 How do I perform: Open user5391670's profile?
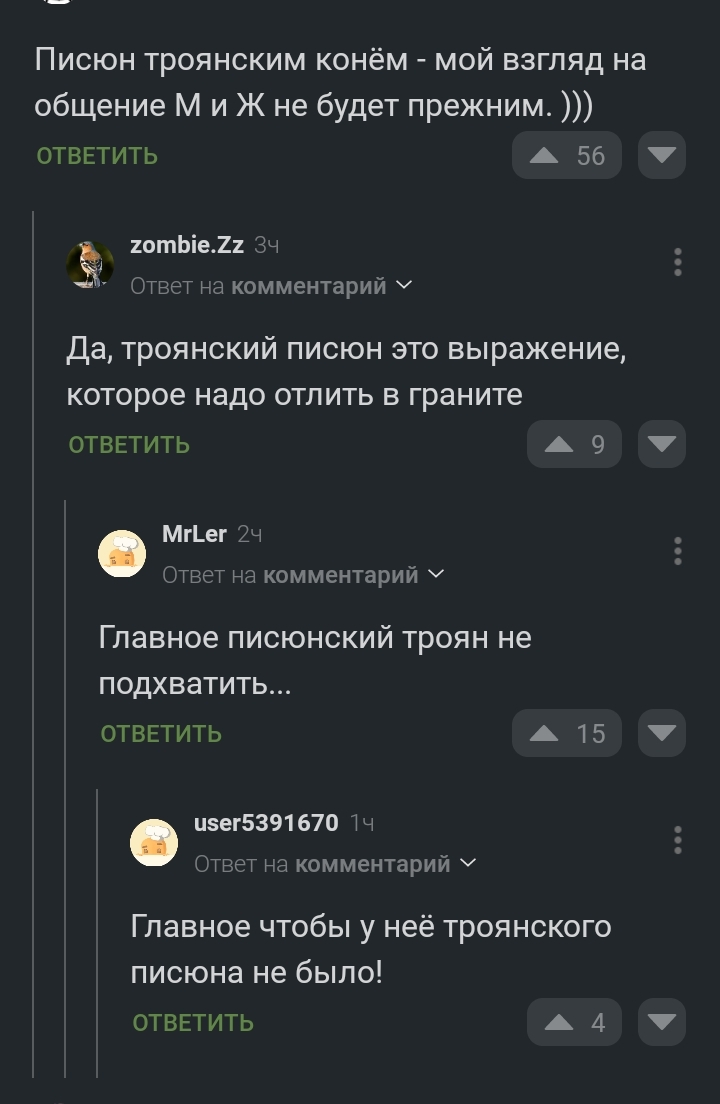pyautogui.click(x=265, y=822)
